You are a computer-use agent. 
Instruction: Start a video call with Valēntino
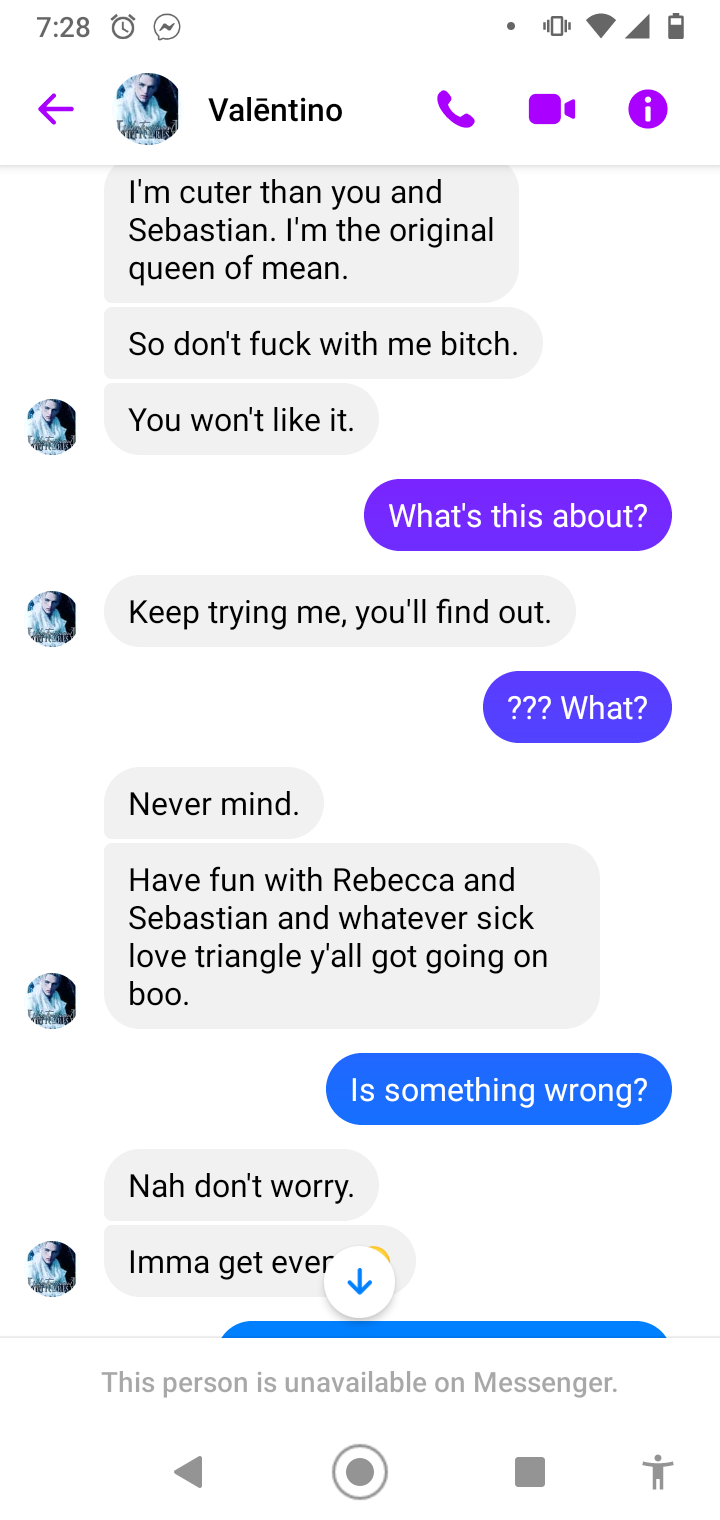coord(552,109)
